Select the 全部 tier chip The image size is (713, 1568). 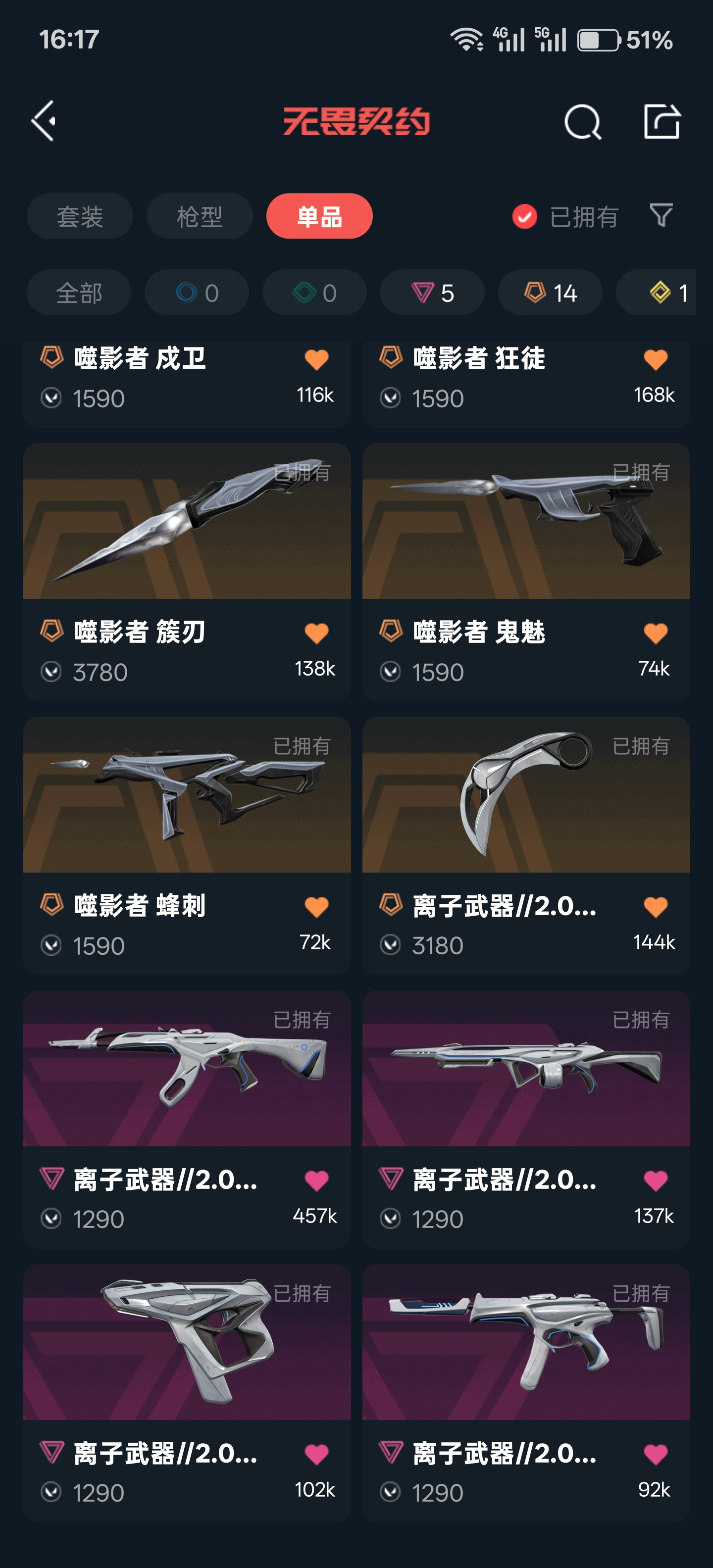[79, 293]
